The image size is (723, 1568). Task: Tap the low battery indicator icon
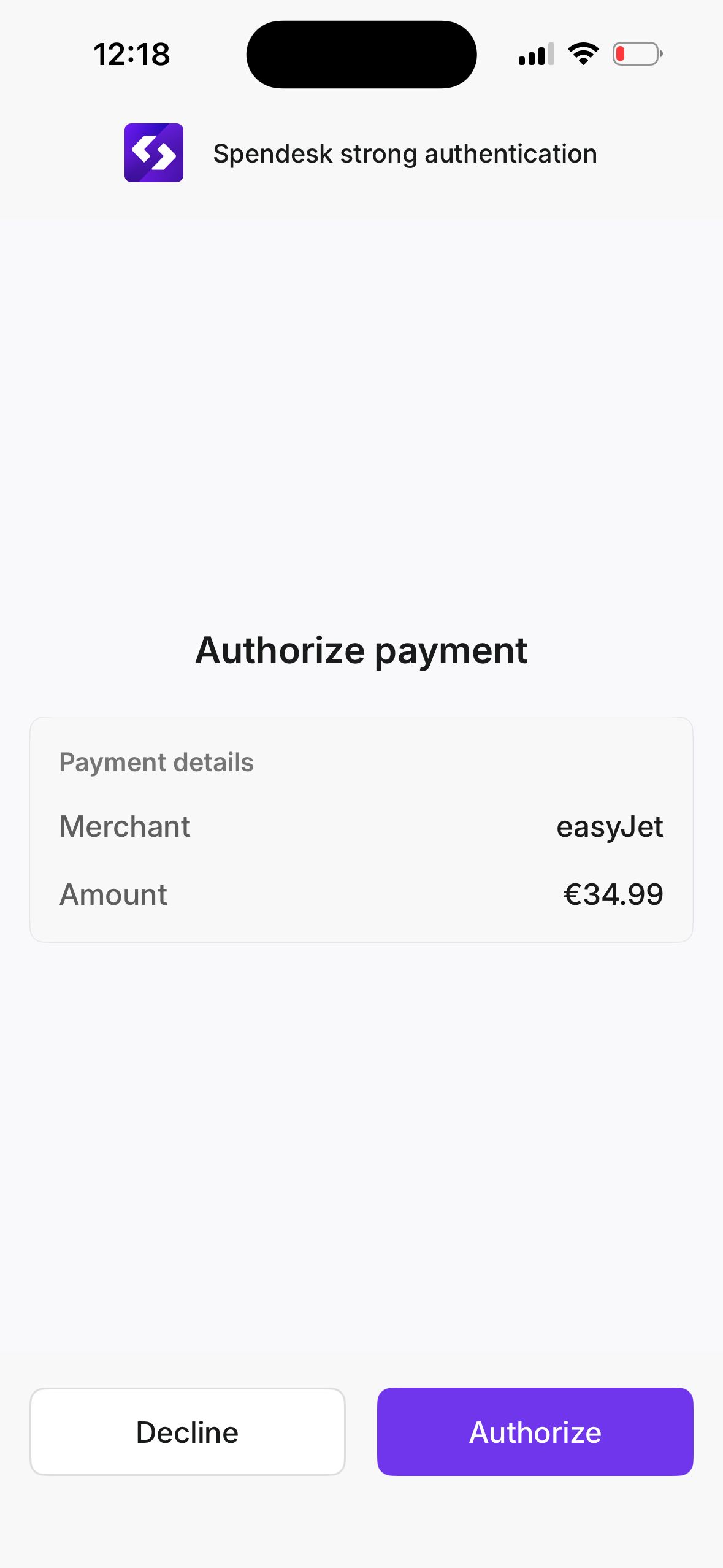click(637, 54)
